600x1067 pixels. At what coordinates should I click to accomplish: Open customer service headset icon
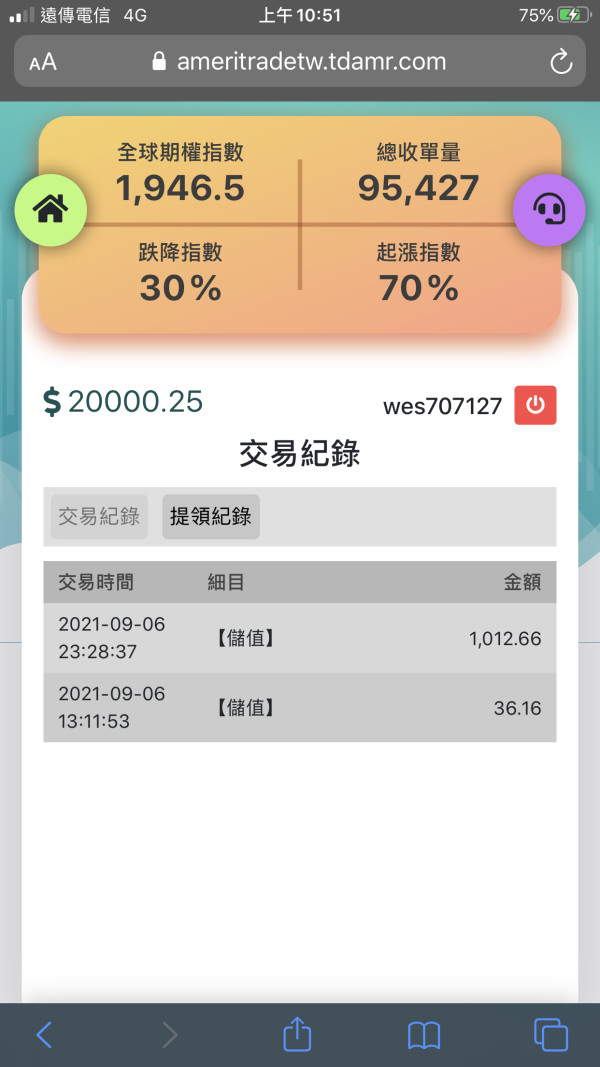[x=549, y=210]
